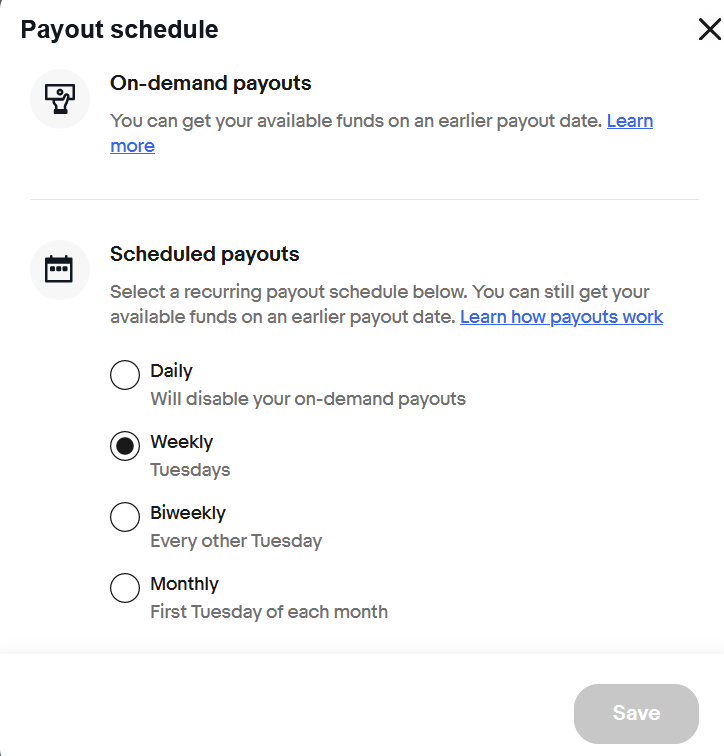Choose the Monthly payout schedule
Image resolution: width=724 pixels, height=756 pixels.
tap(125, 588)
